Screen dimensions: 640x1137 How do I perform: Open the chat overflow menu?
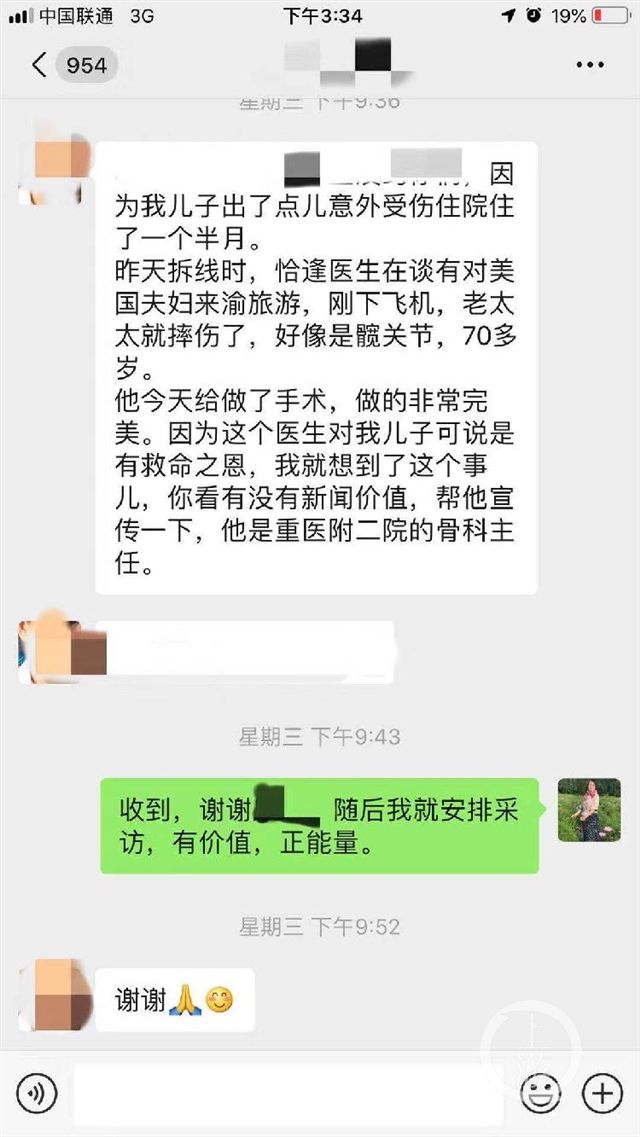click(590, 66)
